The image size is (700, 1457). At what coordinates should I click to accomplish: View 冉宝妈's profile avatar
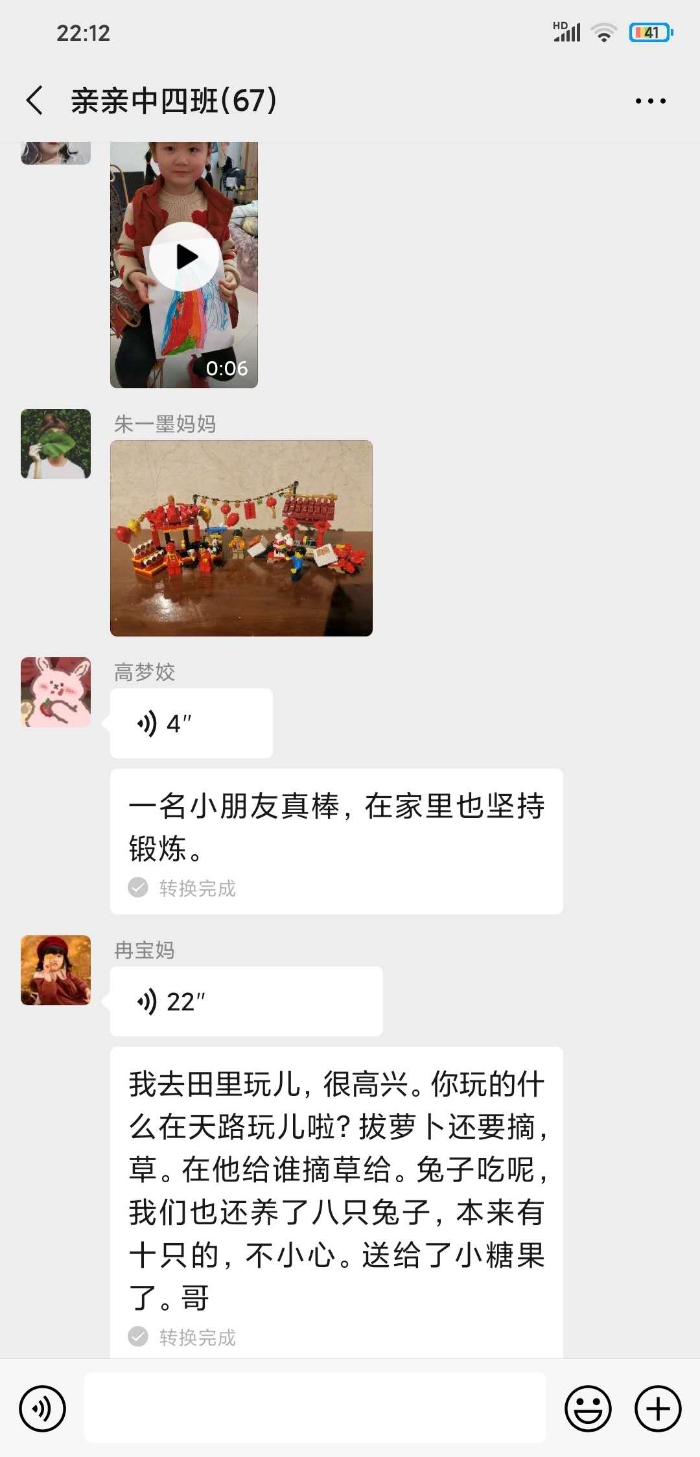56,970
